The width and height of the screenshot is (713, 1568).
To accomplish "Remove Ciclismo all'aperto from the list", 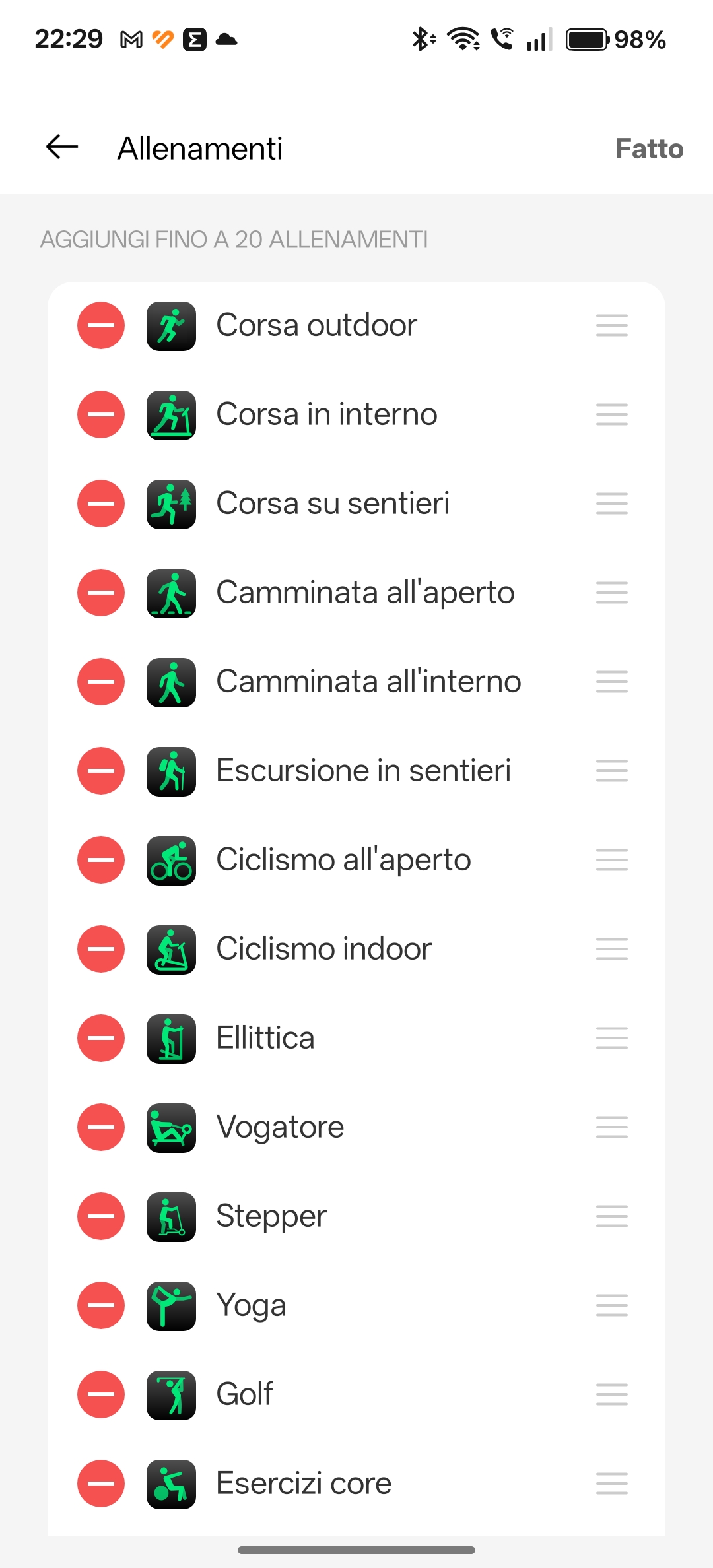I will [101, 860].
